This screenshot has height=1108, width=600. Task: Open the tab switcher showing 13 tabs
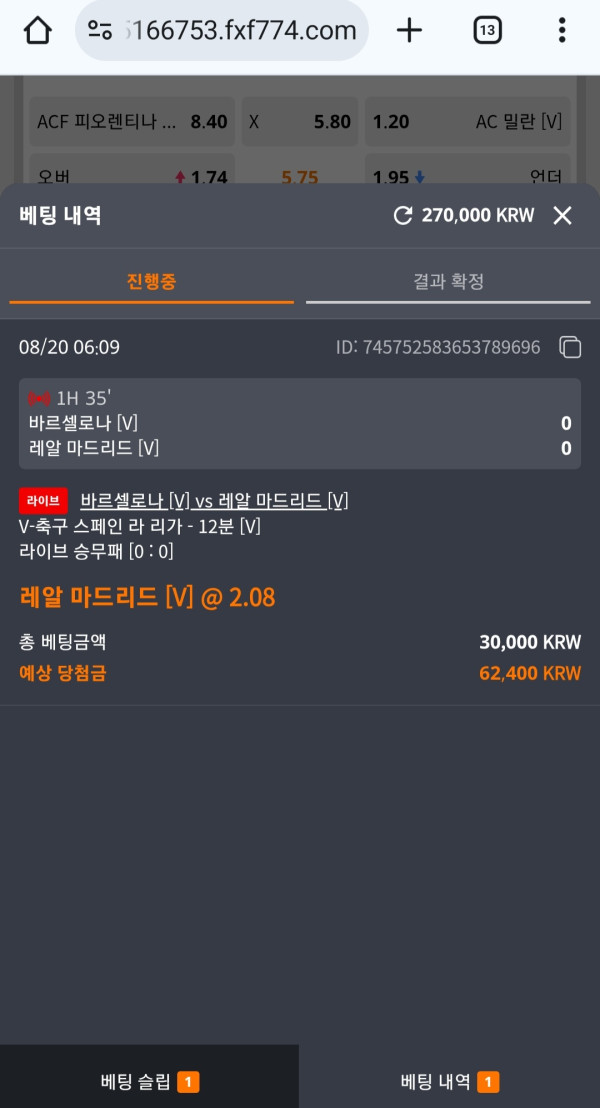(x=487, y=31)
